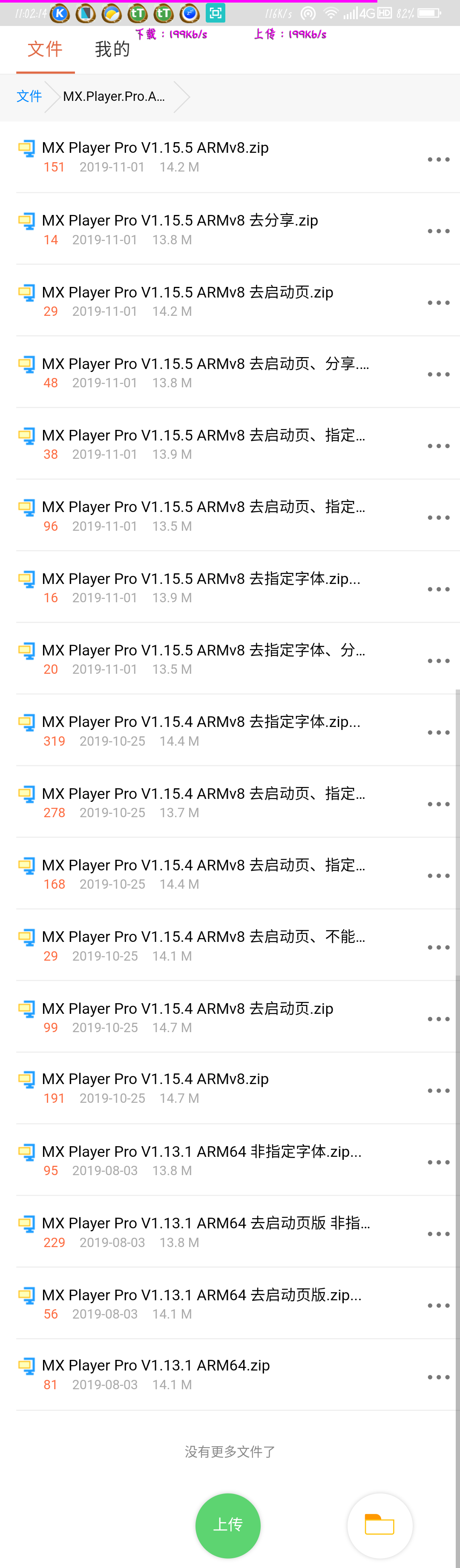The height and width of the screenshot is (1568, 460).
Task: Open V1.15.5 ARMv8 去启动页、分享 file
Action: [205, 364]
